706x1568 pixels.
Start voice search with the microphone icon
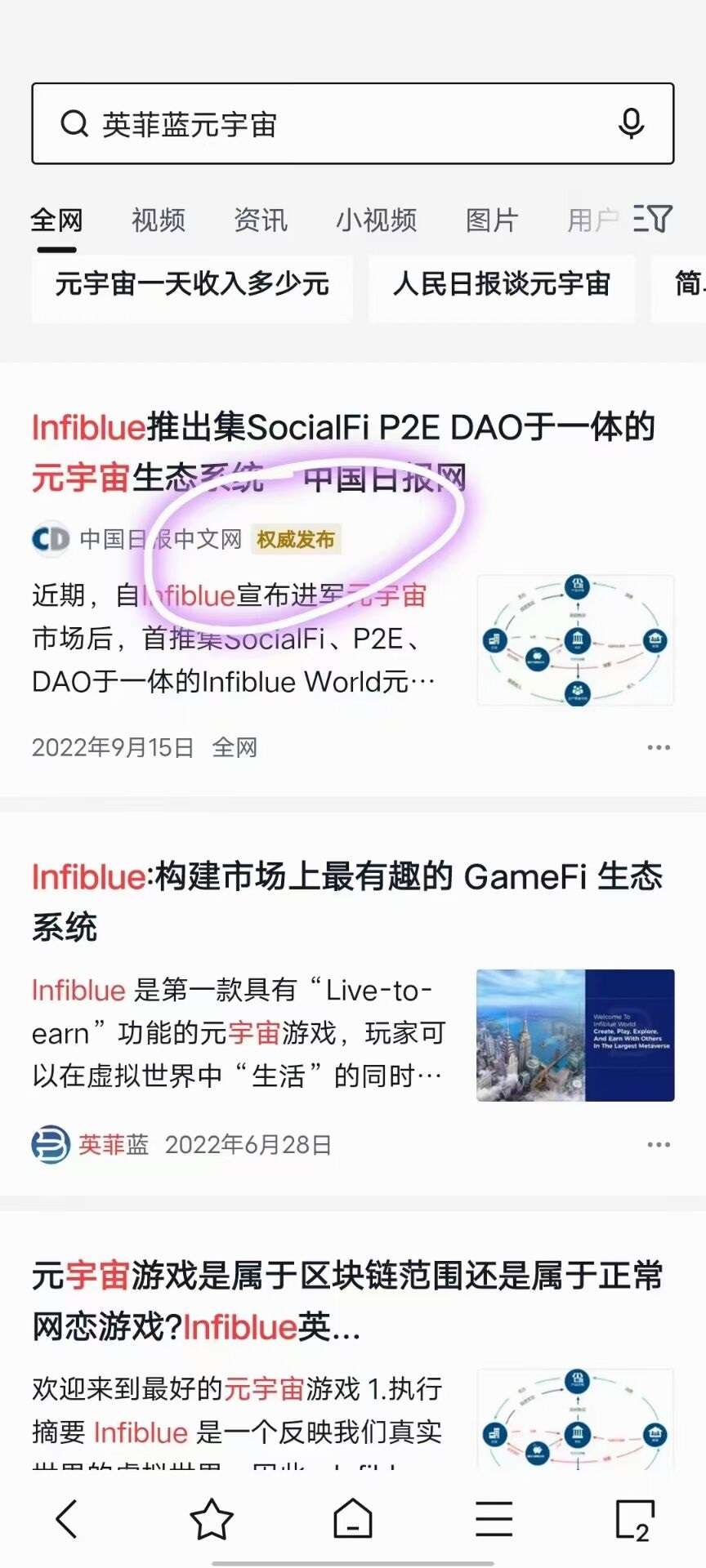(631, 124)
